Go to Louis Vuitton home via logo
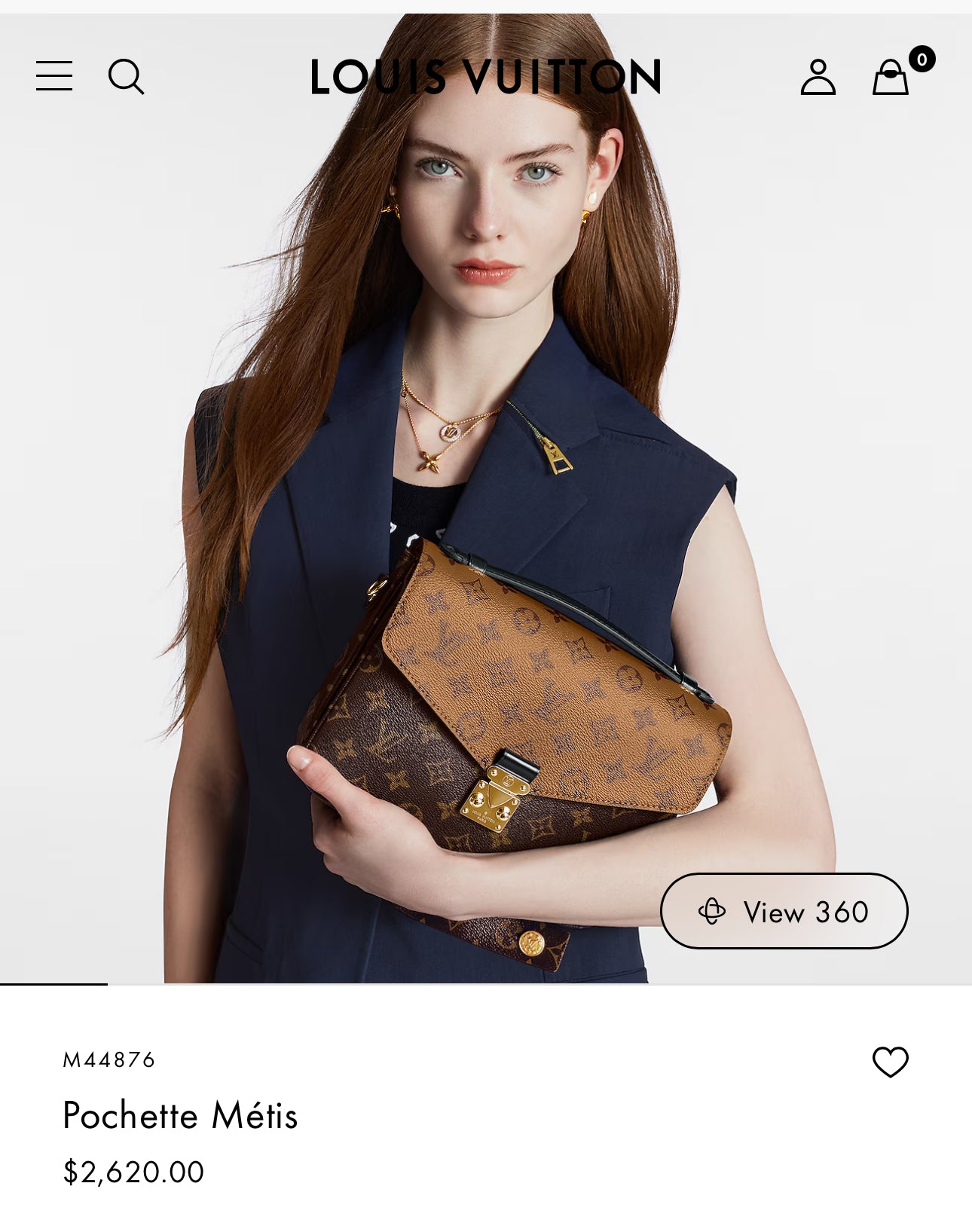Image resolution: width=972 pixels, height=1232 pixels. (486, 77)
